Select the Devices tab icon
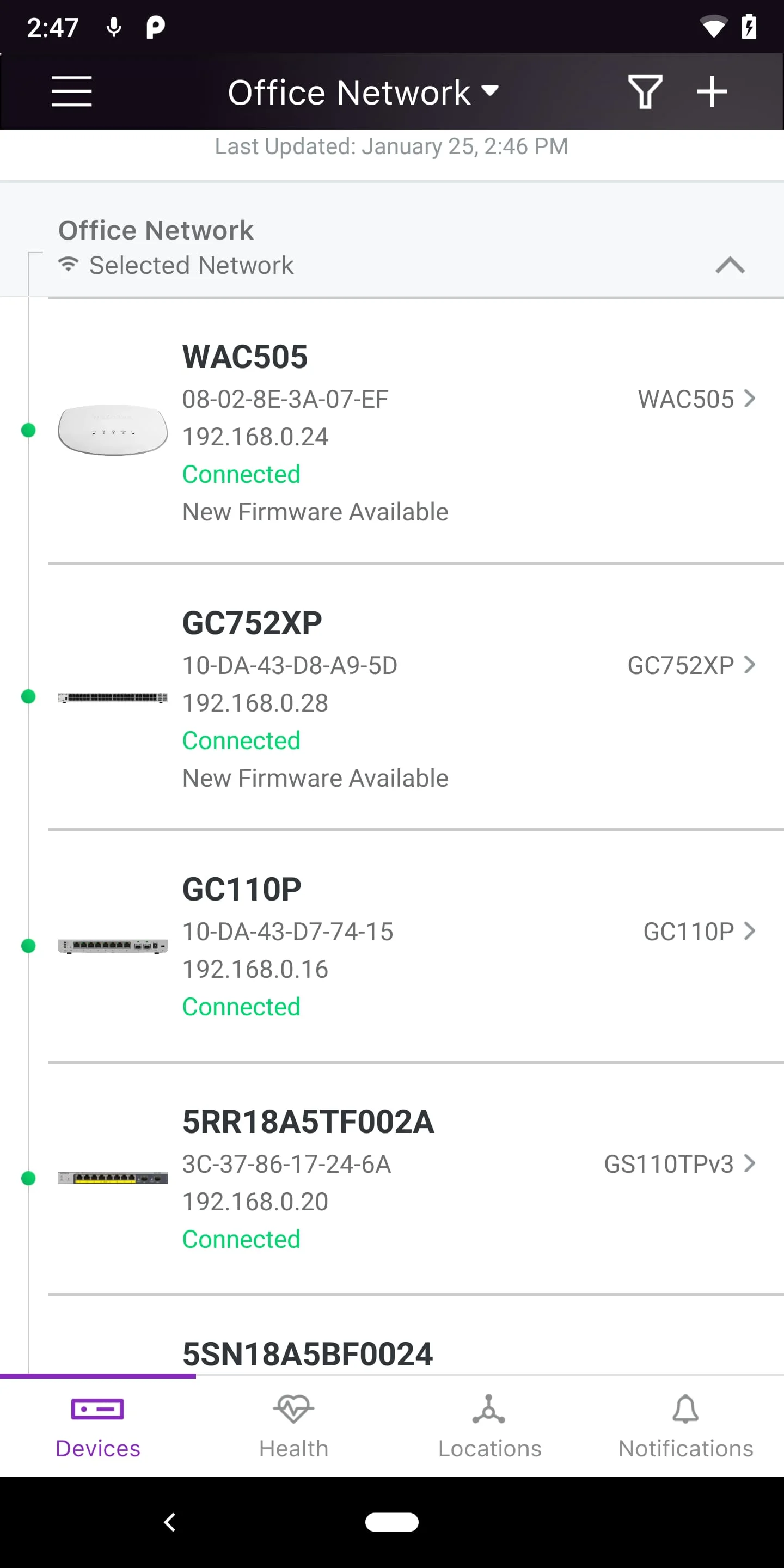The image size is (784, 1568). pyautogui.click(x=97, y=1407)
